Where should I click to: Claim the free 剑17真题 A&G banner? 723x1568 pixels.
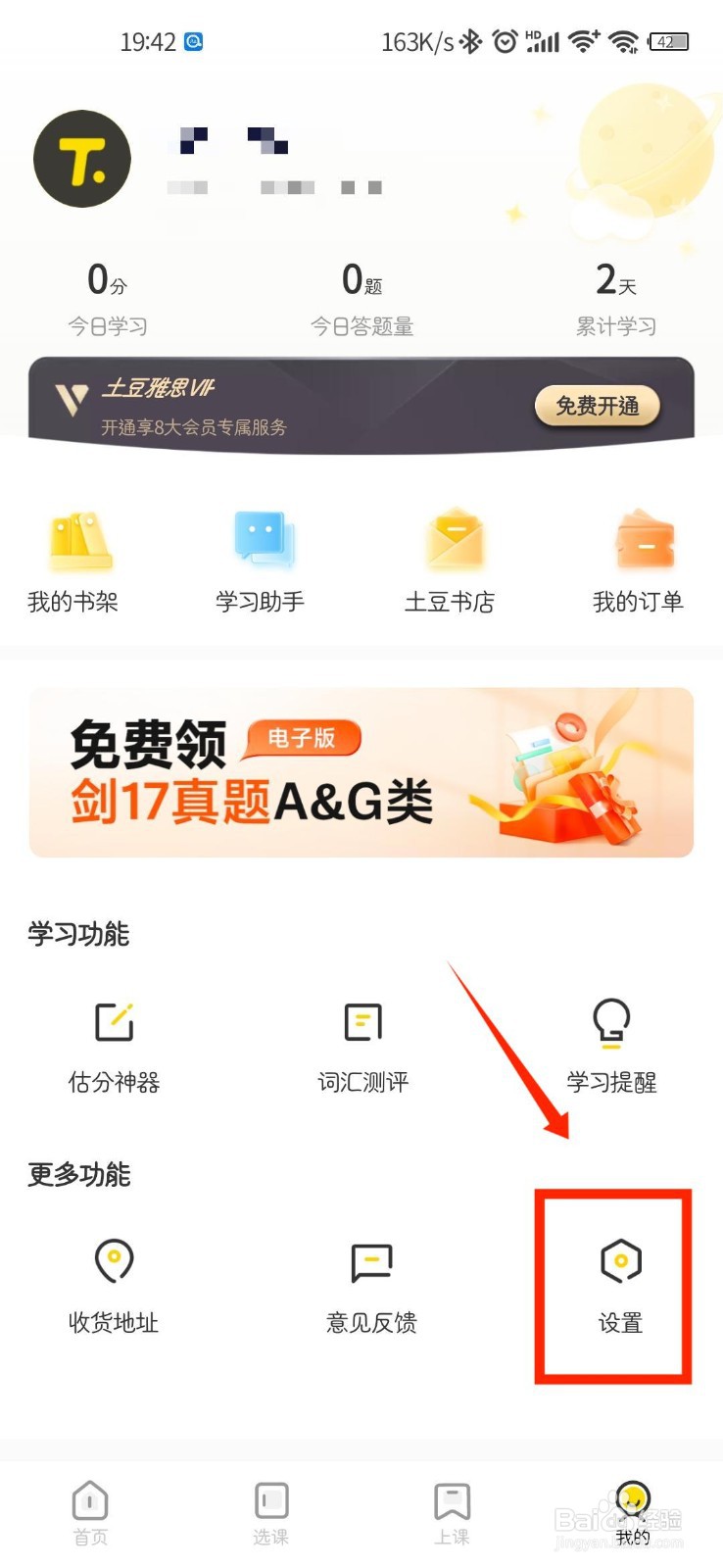[361, 771]
